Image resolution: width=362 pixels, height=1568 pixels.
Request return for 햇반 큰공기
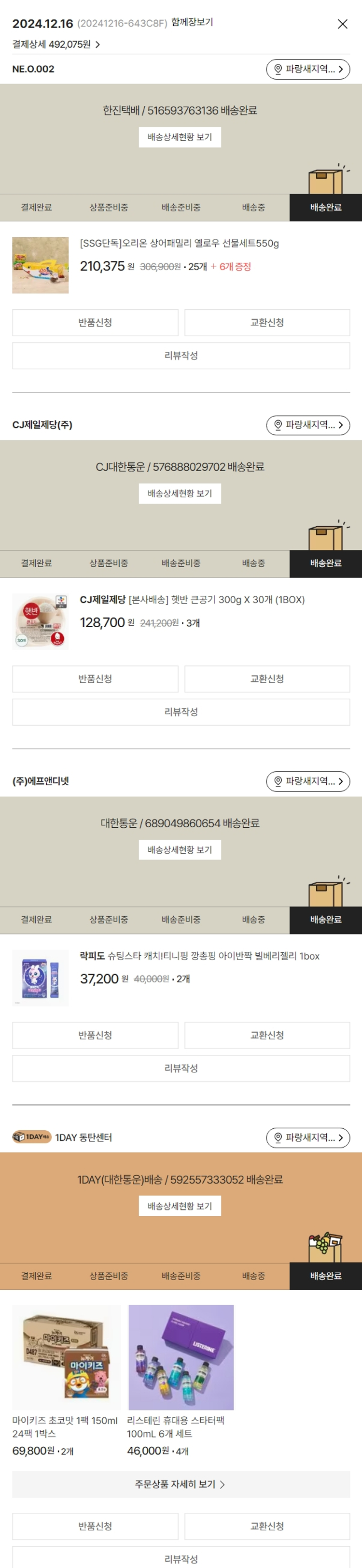point(95,679)
